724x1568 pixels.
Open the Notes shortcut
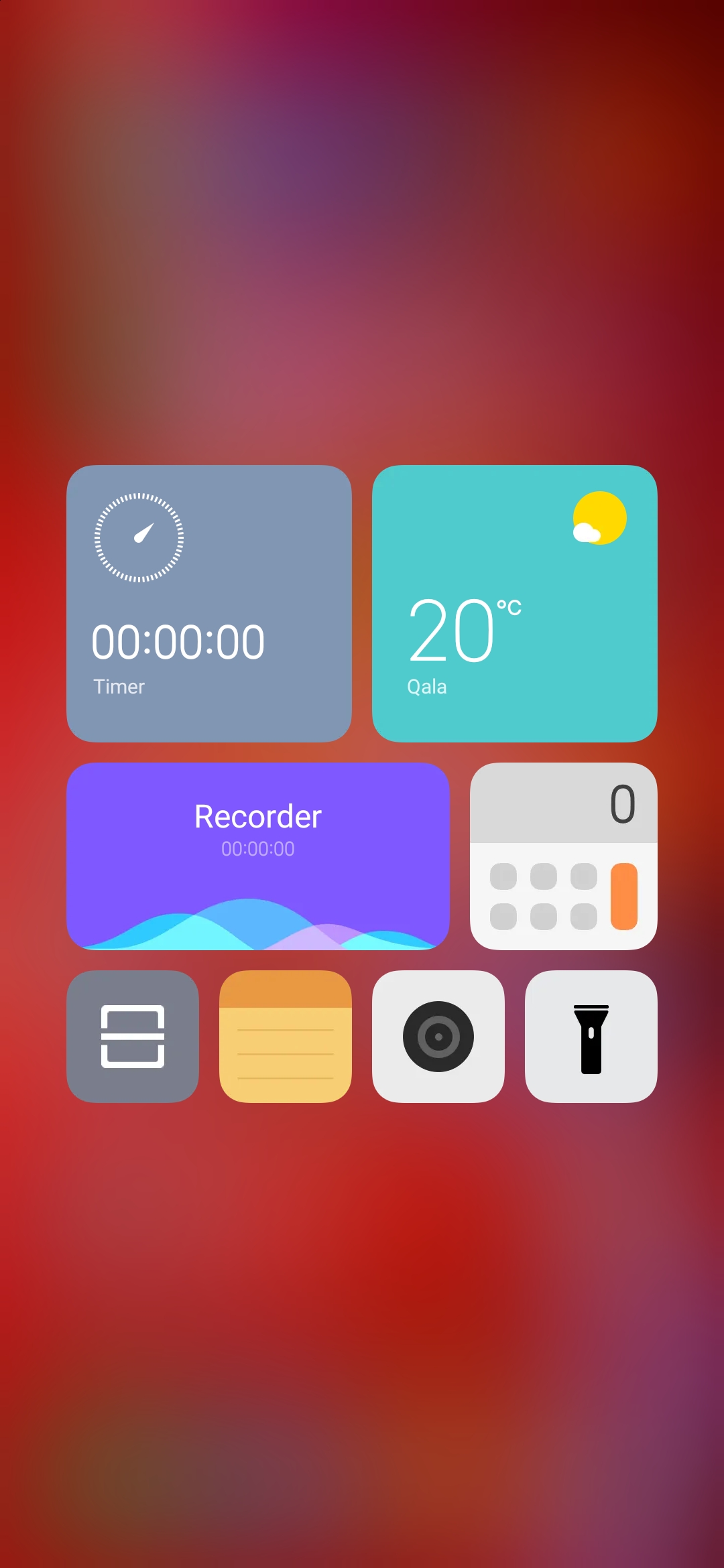pos(286,1036)
